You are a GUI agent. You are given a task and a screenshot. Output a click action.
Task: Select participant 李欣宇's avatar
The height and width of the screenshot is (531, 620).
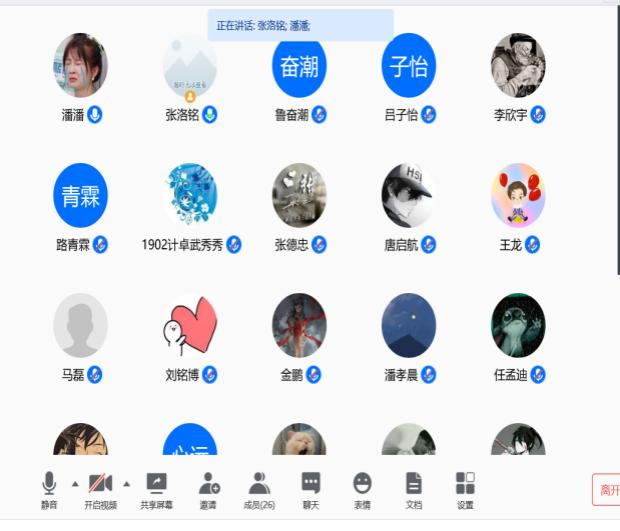[518, 65]
